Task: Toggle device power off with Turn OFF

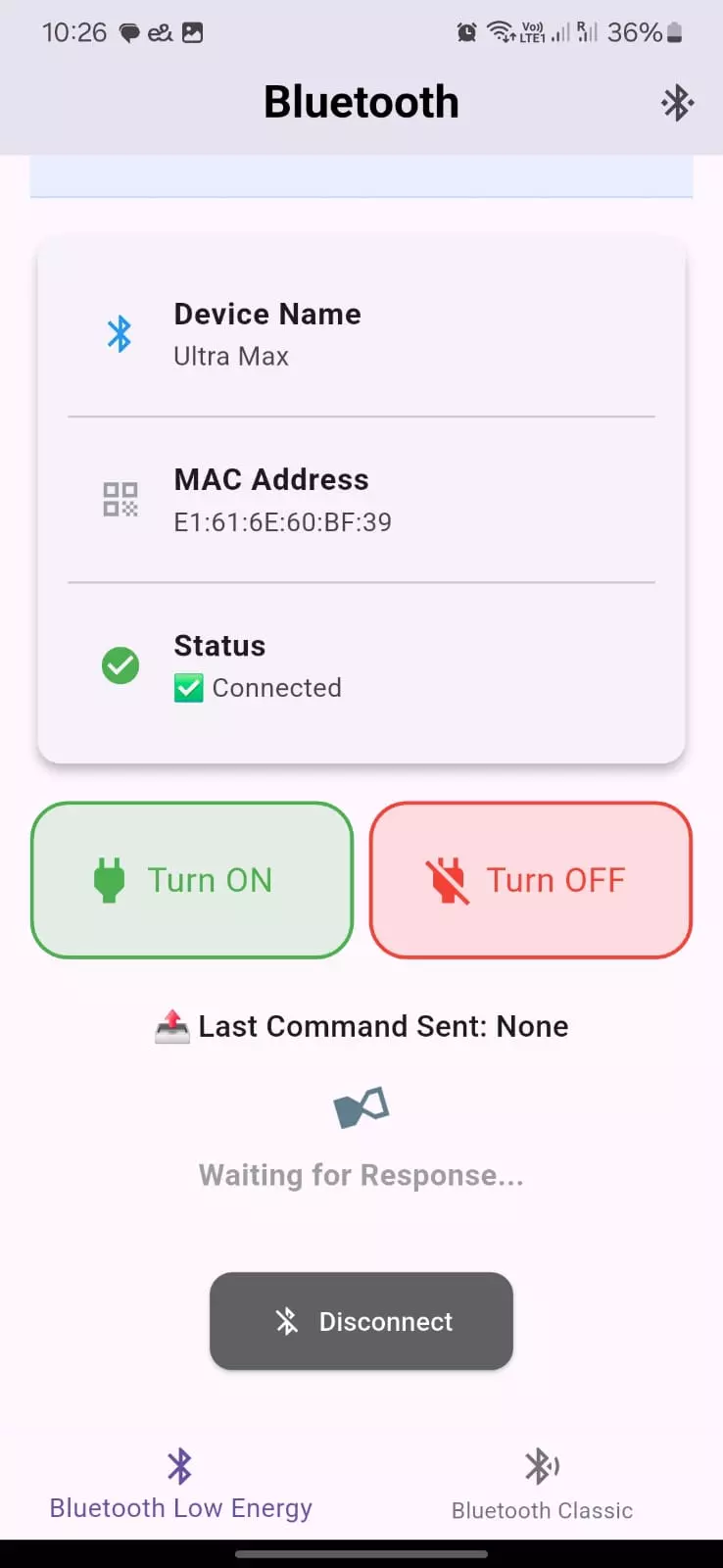Action: click(530, 879)
